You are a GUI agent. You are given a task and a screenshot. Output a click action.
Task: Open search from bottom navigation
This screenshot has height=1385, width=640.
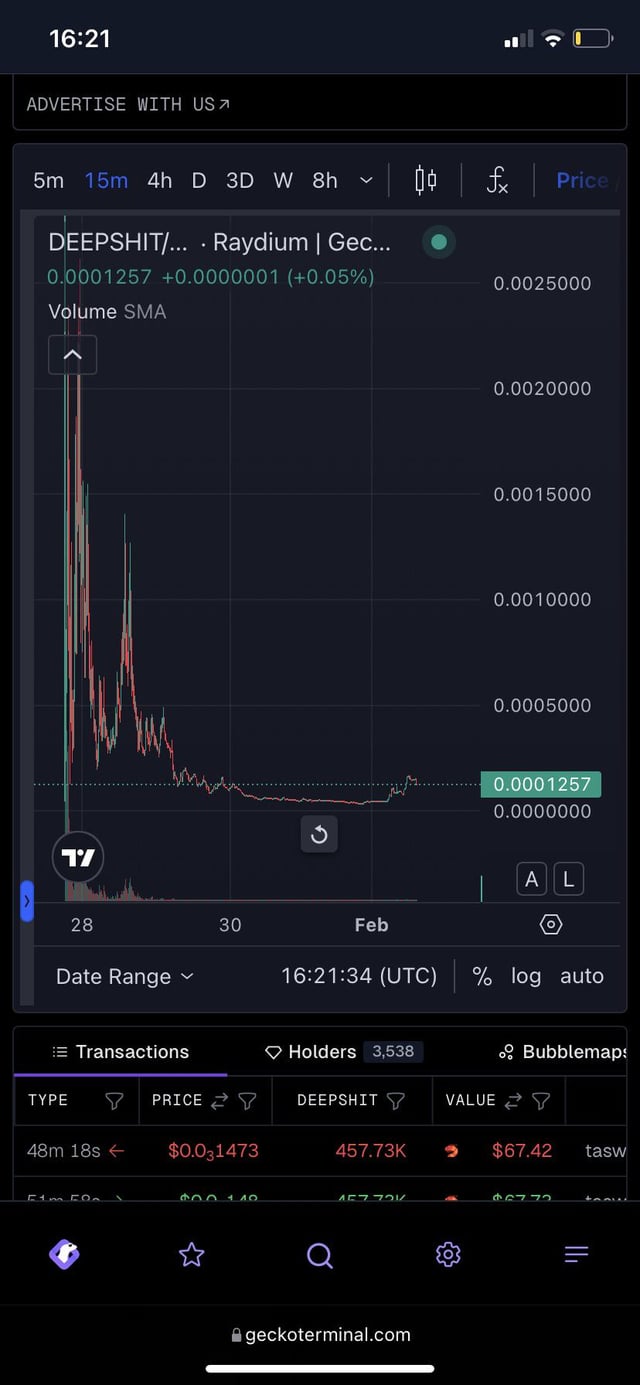320,1255
